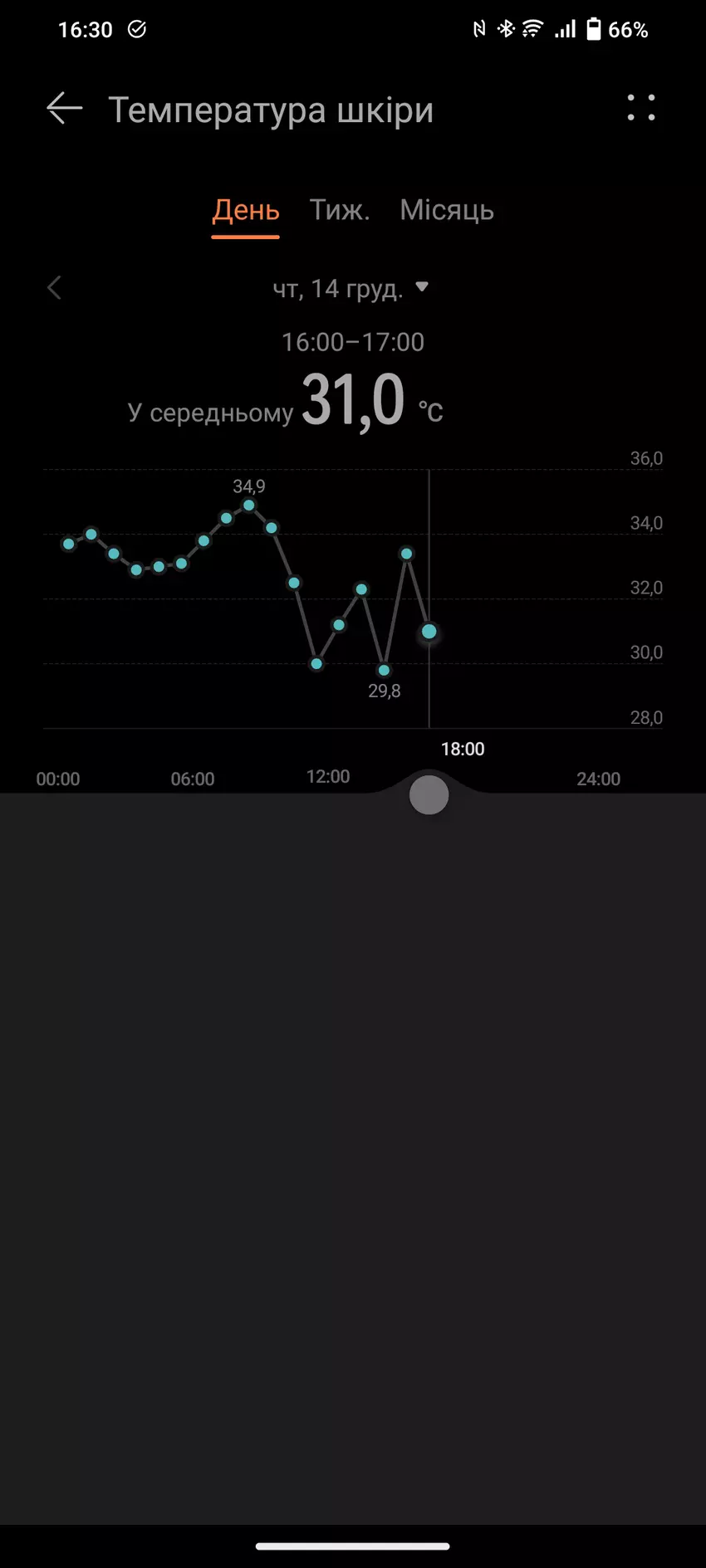Open the four-dot more options menu

(x=640, y=108)
